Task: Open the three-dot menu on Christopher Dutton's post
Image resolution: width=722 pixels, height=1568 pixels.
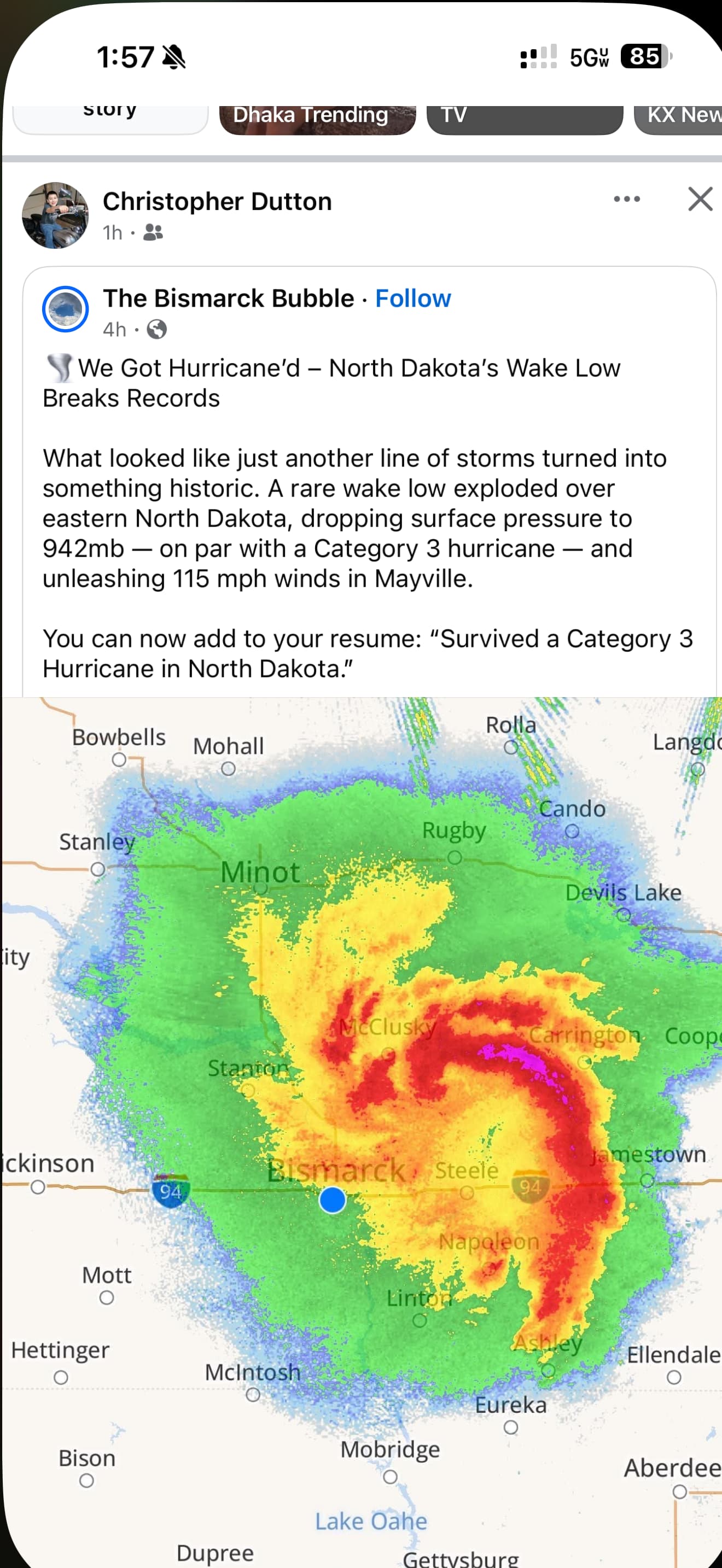Action: point(626,199)
